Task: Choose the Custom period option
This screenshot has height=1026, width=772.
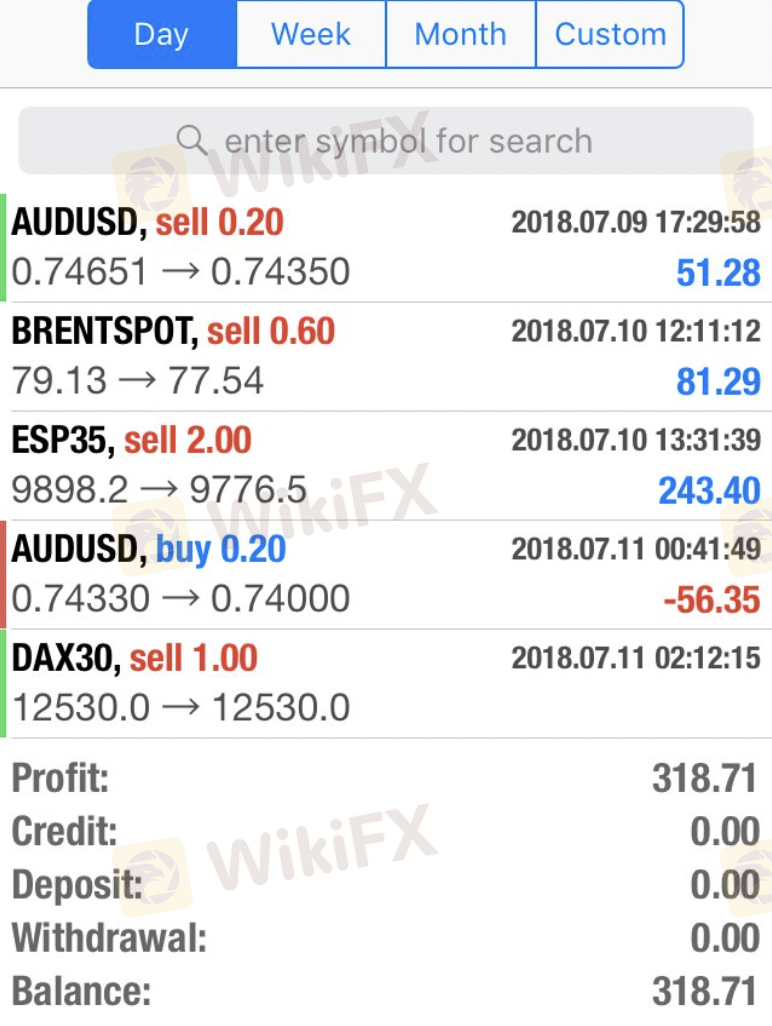Action: [x=610, y=35]
